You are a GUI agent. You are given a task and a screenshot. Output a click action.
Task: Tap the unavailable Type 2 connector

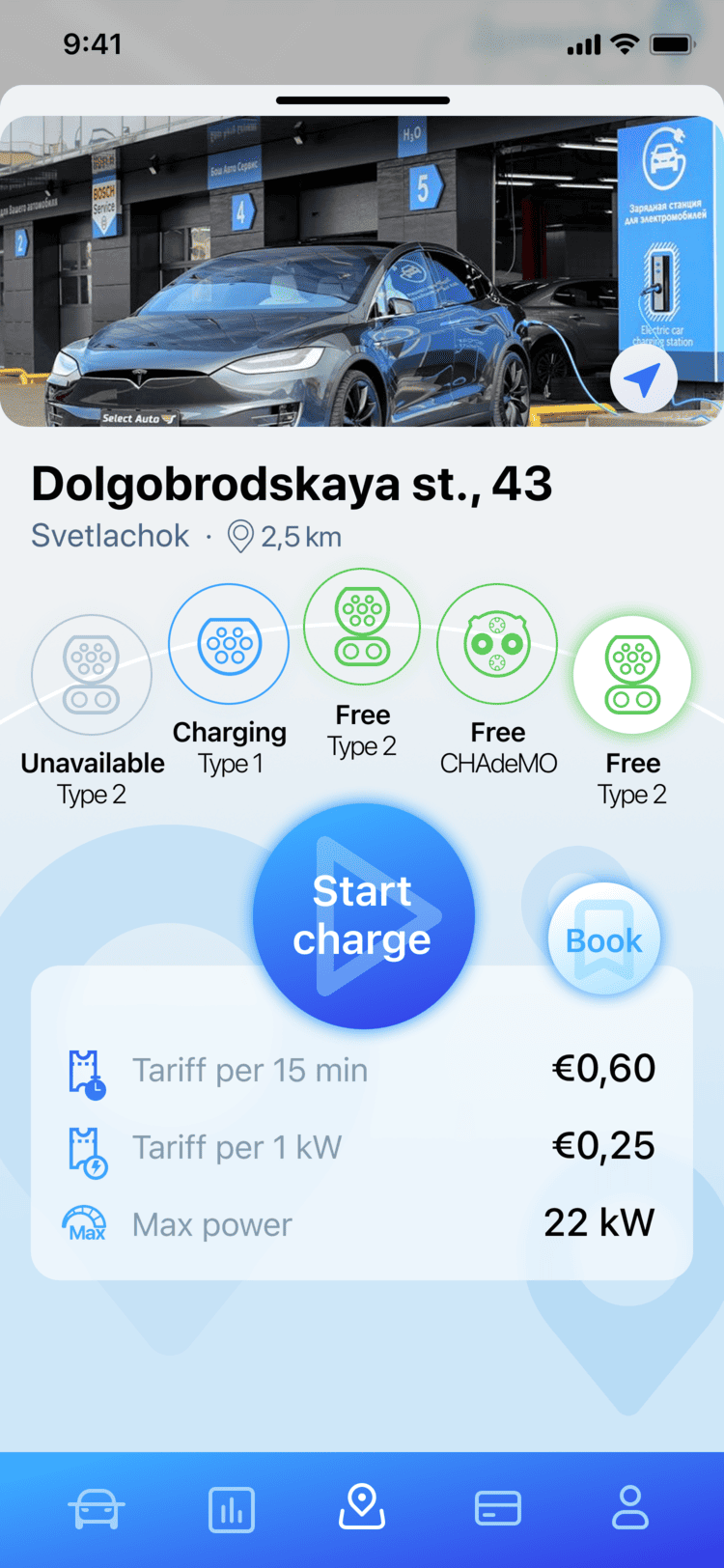pos(92,675)
